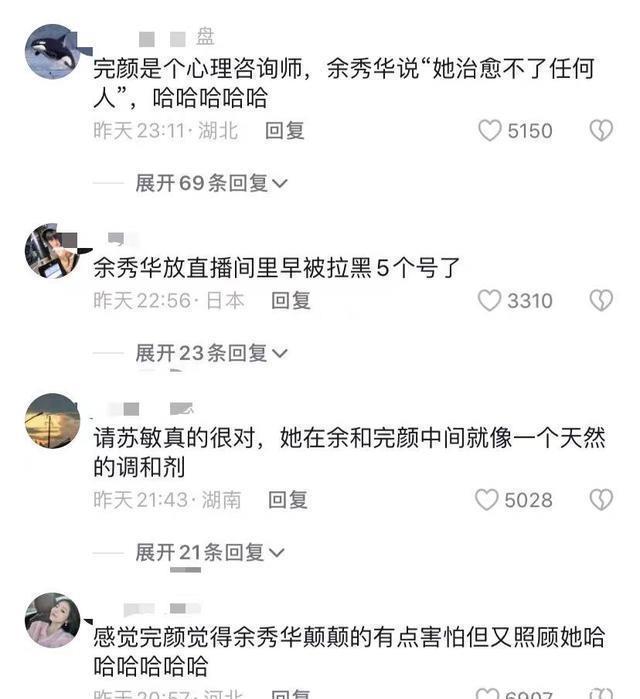This screenshot has height=699, width=640.
Task: Reply to the comment posted from 日本
Action: click(291, 300)
